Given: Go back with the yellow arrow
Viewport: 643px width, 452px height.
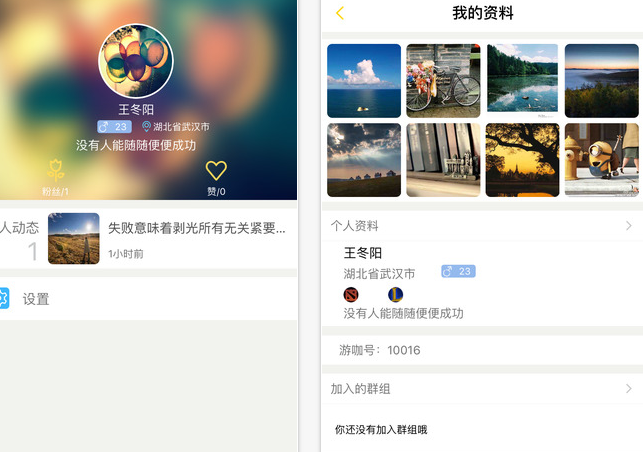Looking at the screenshot, I should pyautogui.click(x=340, y=13).
